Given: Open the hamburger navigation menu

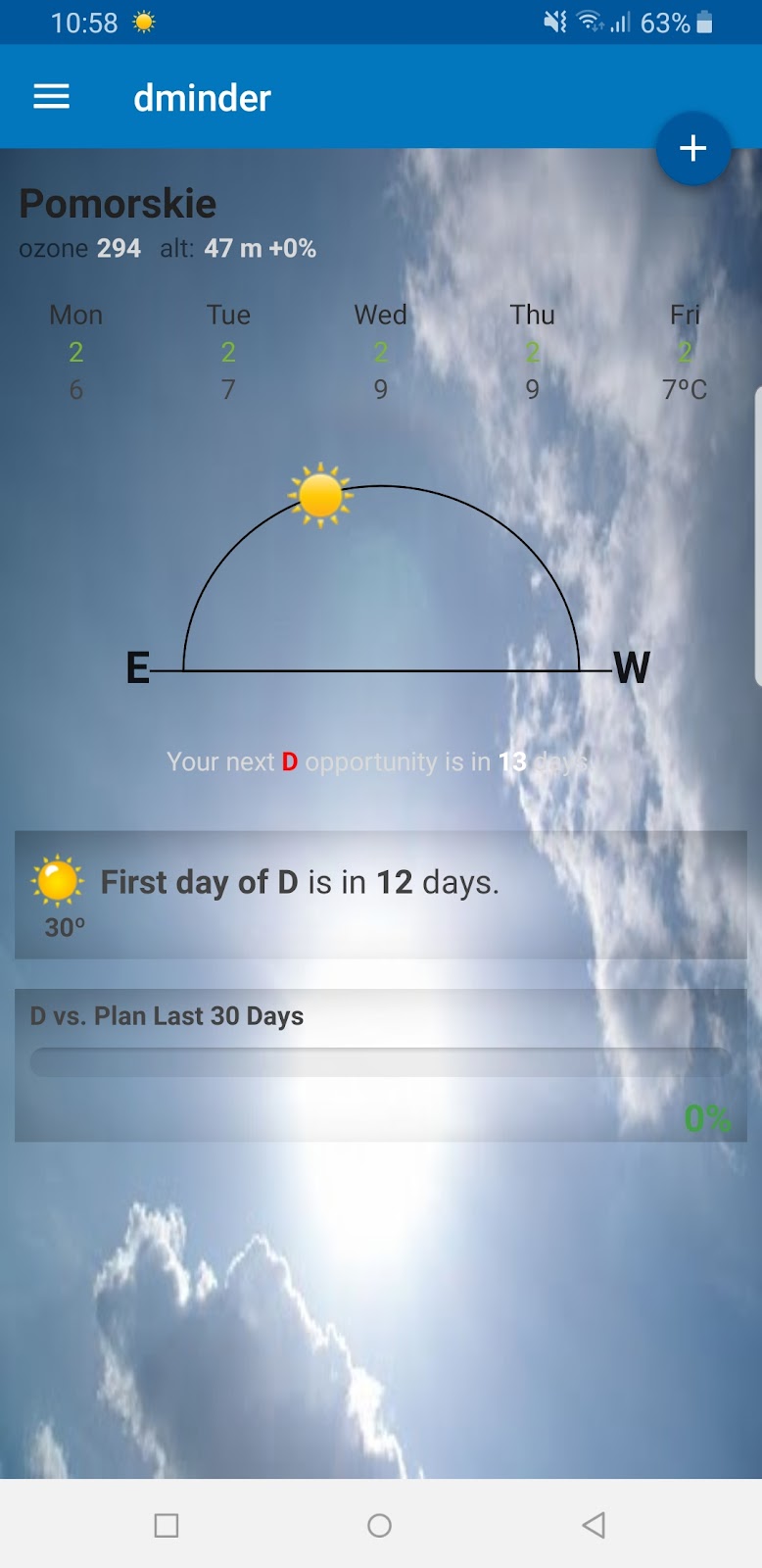Looking at the screenshot, I should point(51,97).
